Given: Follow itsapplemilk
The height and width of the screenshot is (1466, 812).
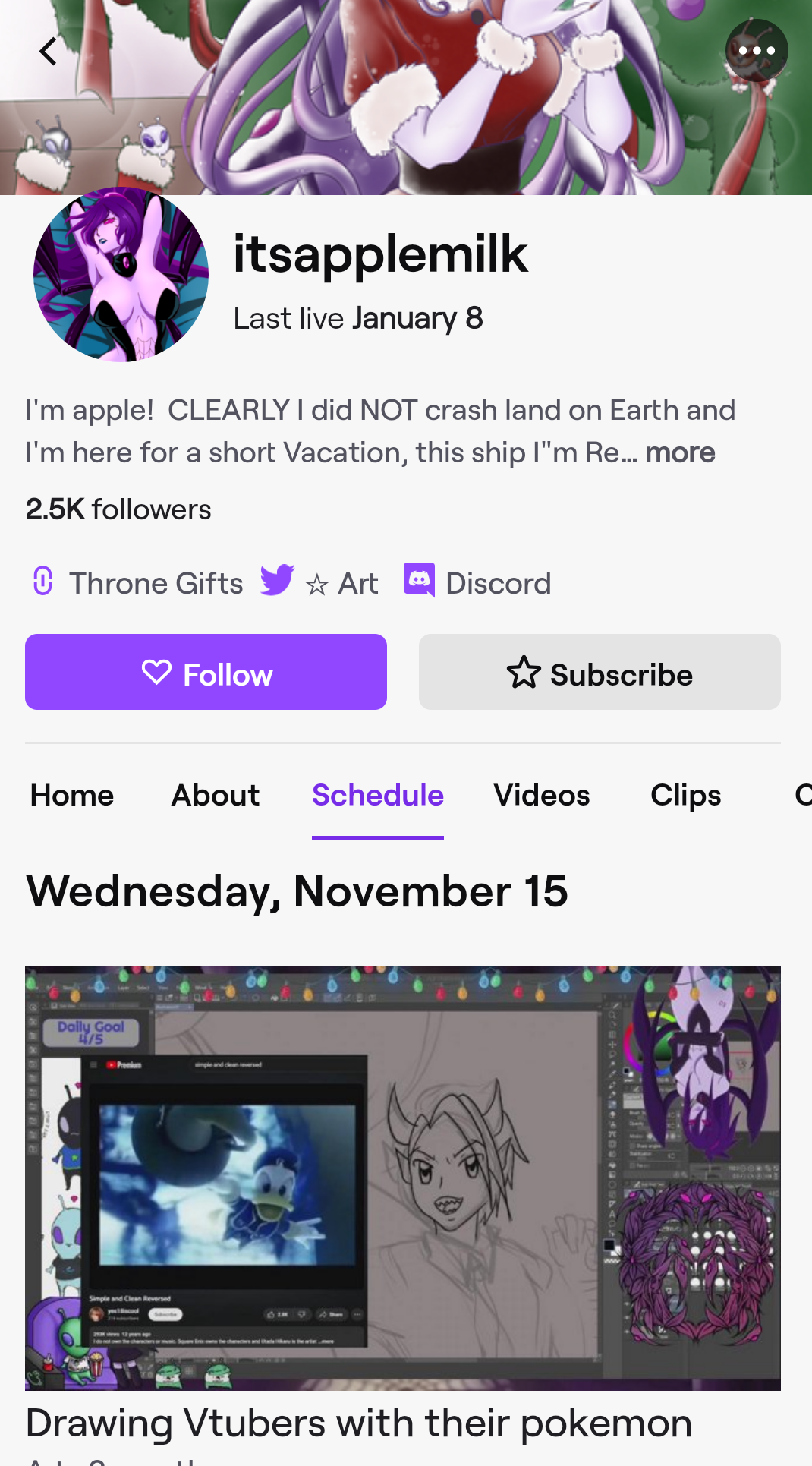Looking at the screenshot, I should [206, 673].
